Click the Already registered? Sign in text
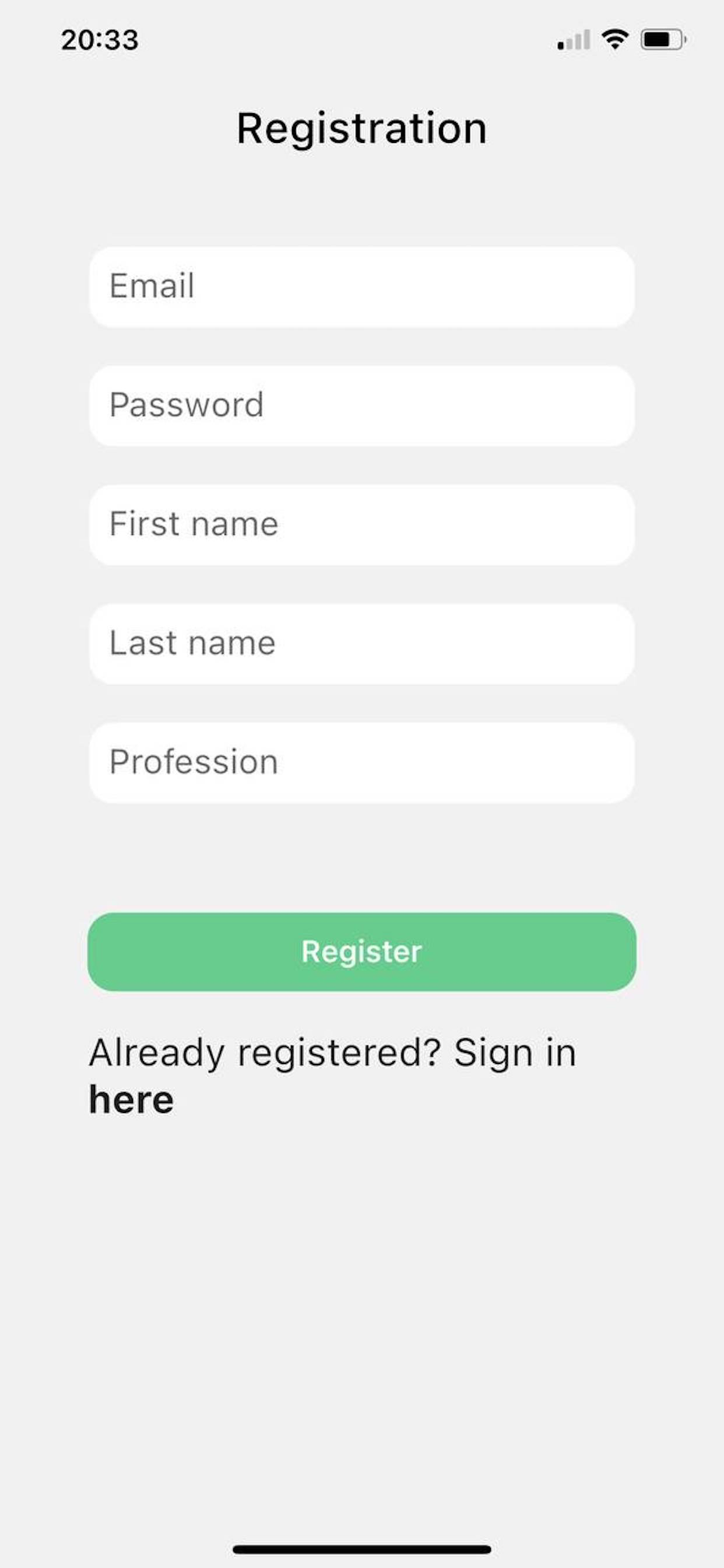 [x=332, y=1051]
